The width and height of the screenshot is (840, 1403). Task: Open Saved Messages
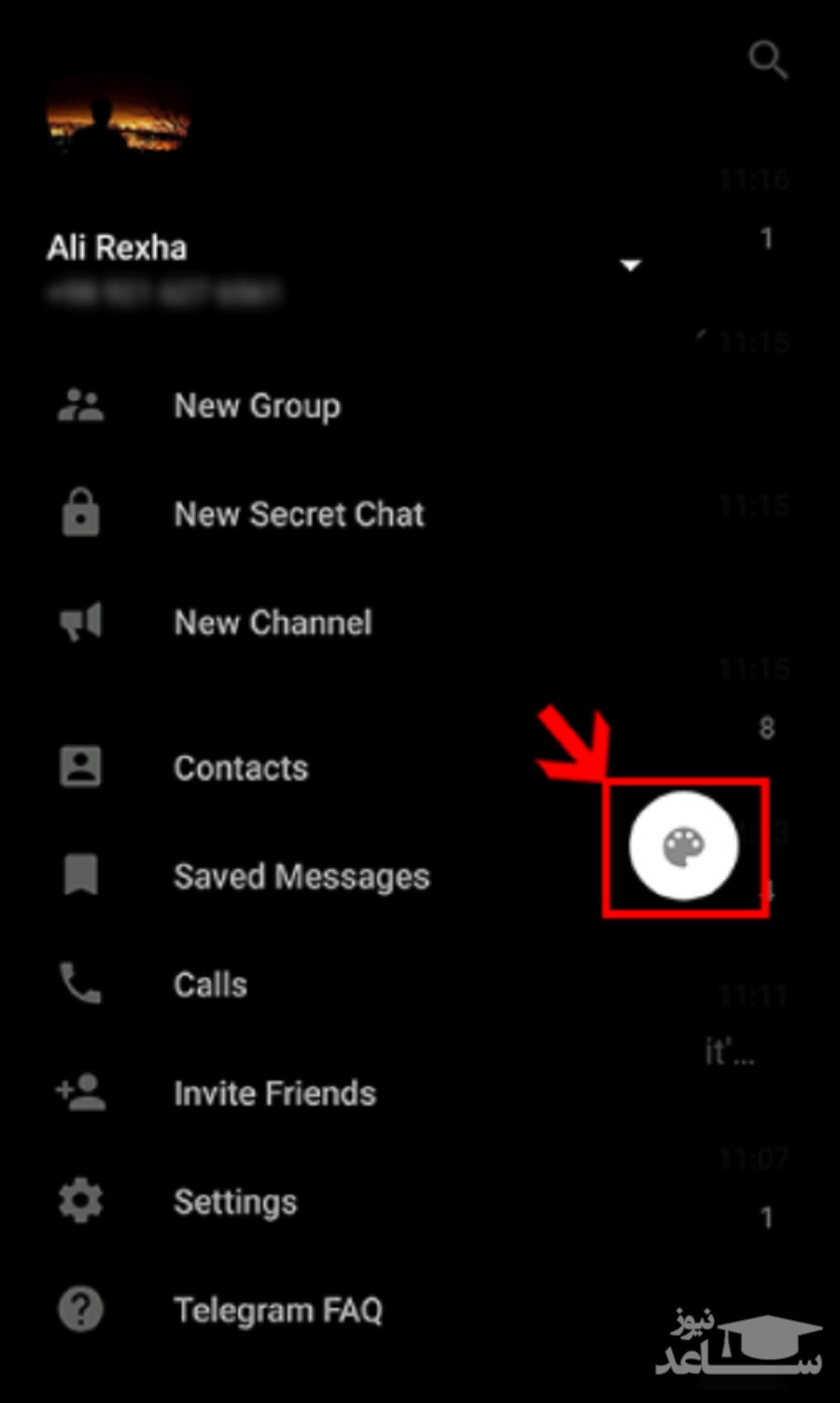301,877
